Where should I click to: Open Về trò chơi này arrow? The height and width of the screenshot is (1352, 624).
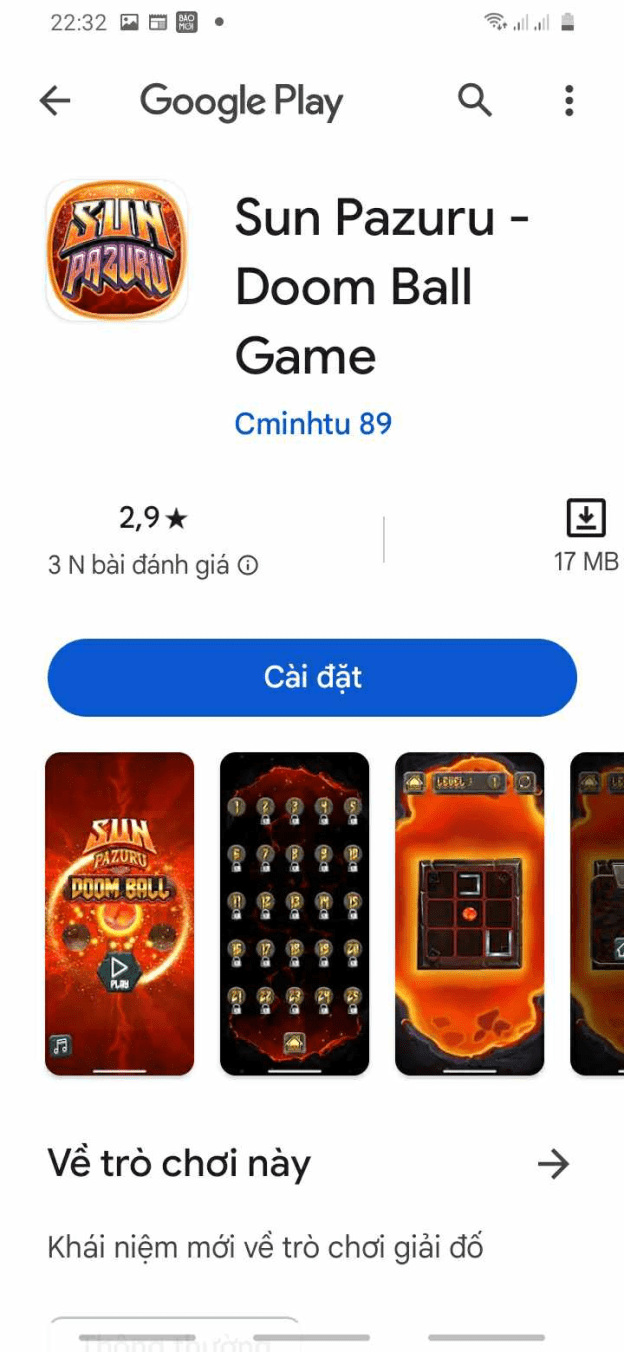pyautogui.click(x=552, y=1164)
